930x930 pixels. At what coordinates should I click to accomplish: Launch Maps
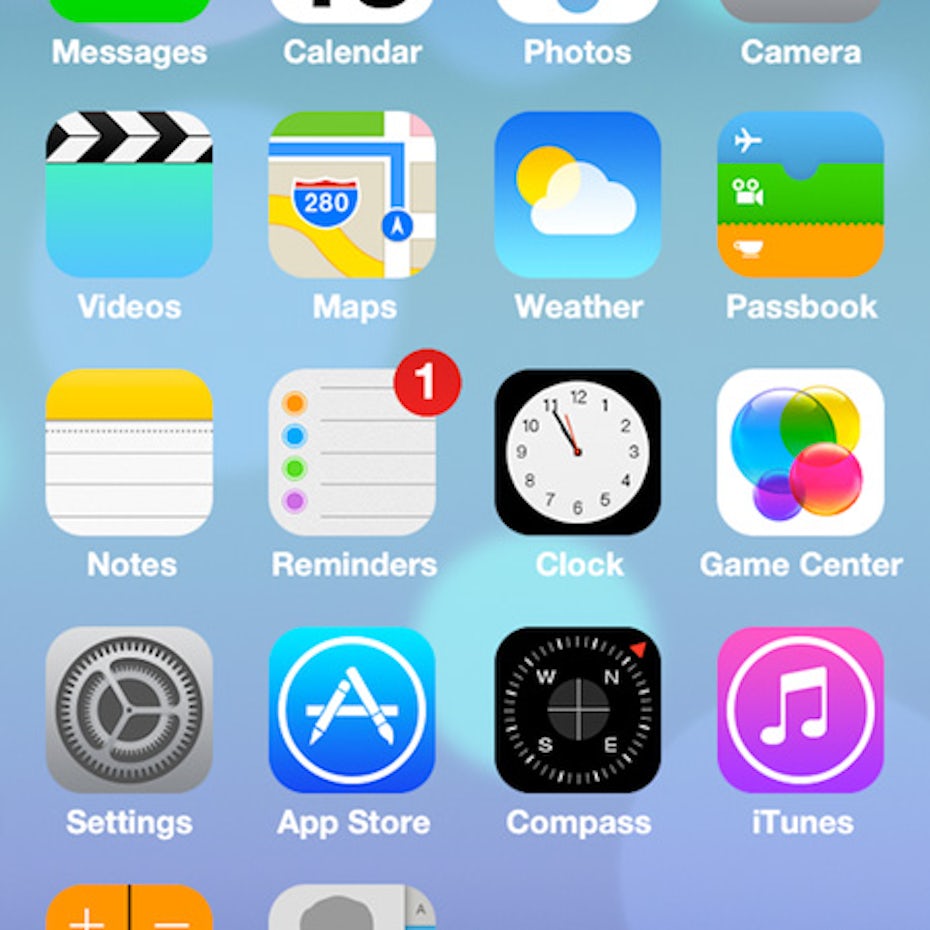coord(352,194)
